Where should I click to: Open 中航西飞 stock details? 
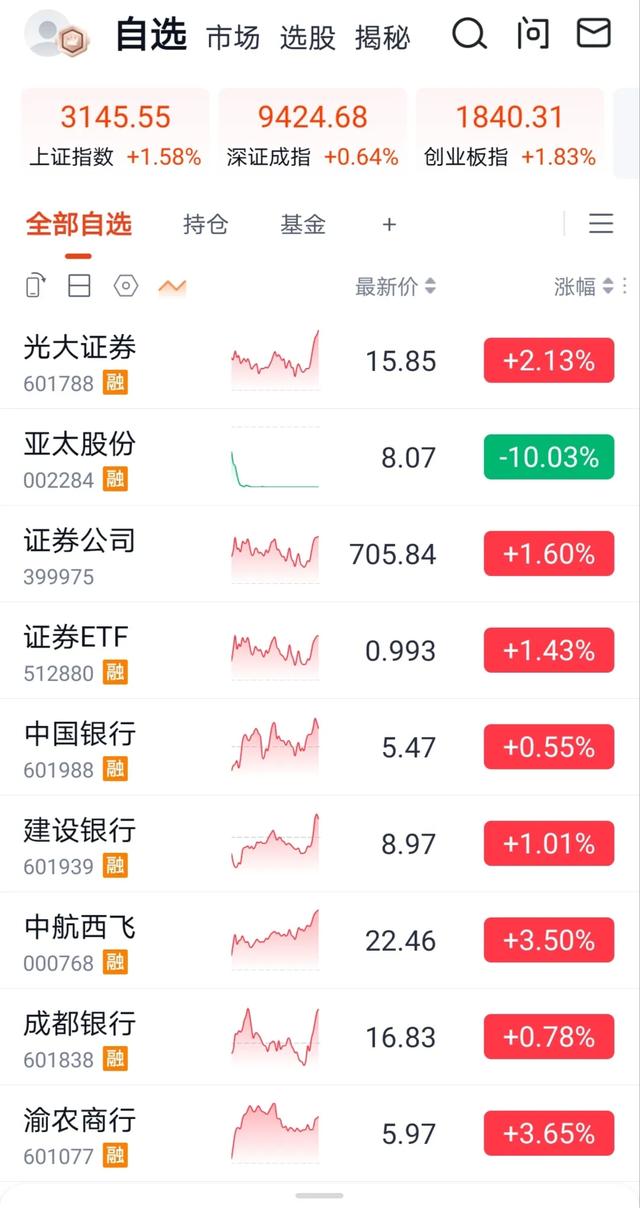[320, 941]
